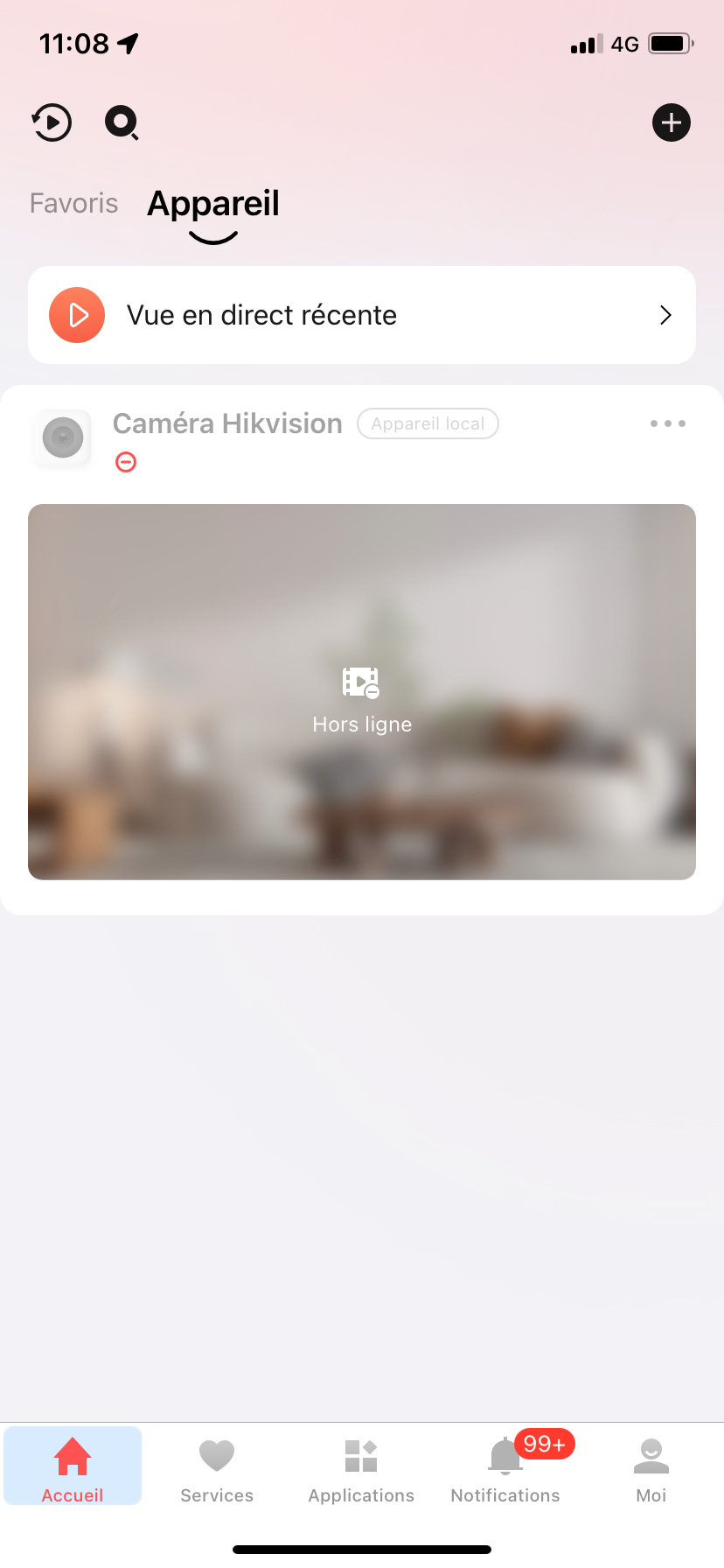Screen dimensions: 724x1568
Task: Open Caméra Hikvision three-dot menu
Action: coord(667,423)
